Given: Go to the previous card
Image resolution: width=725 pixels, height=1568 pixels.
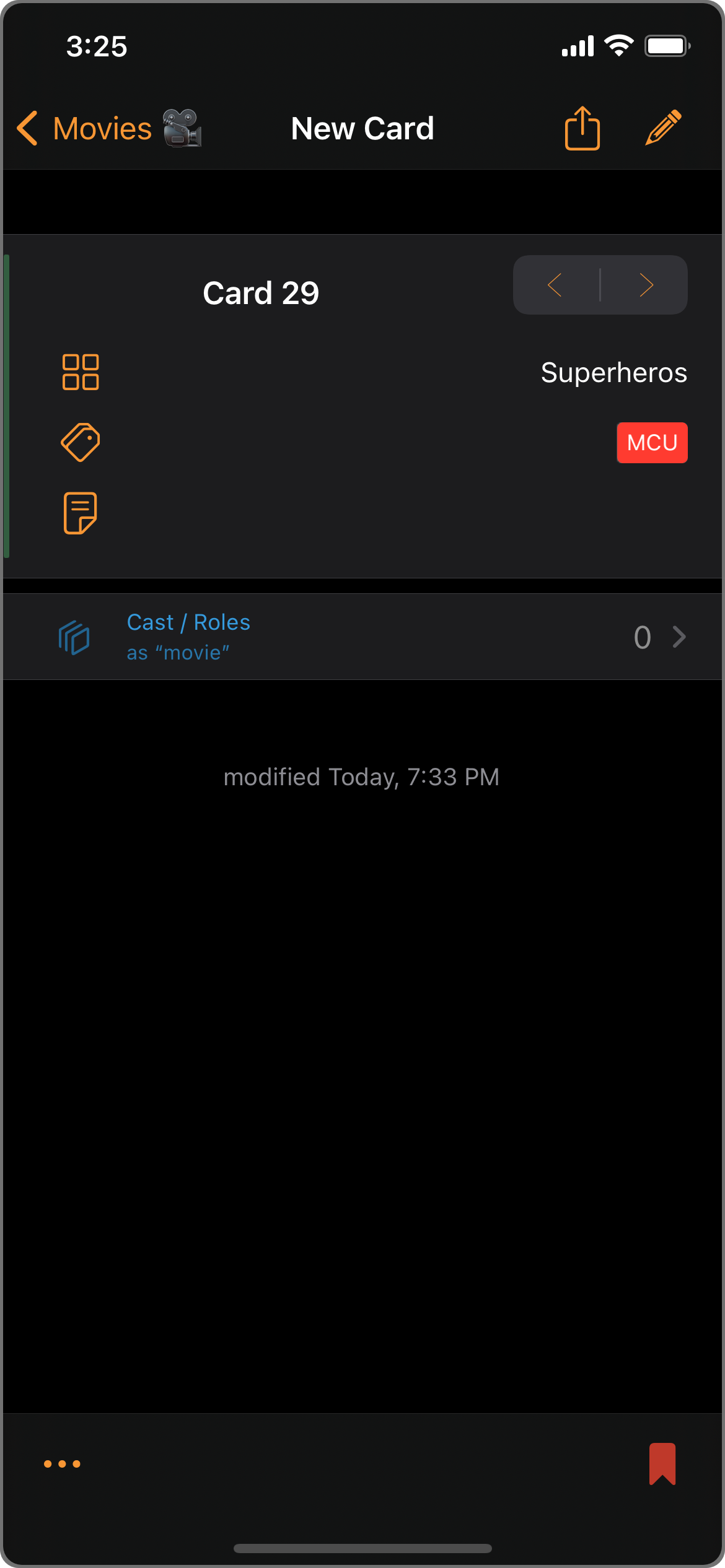Looking at the screenshot, I should click(555, 285).
